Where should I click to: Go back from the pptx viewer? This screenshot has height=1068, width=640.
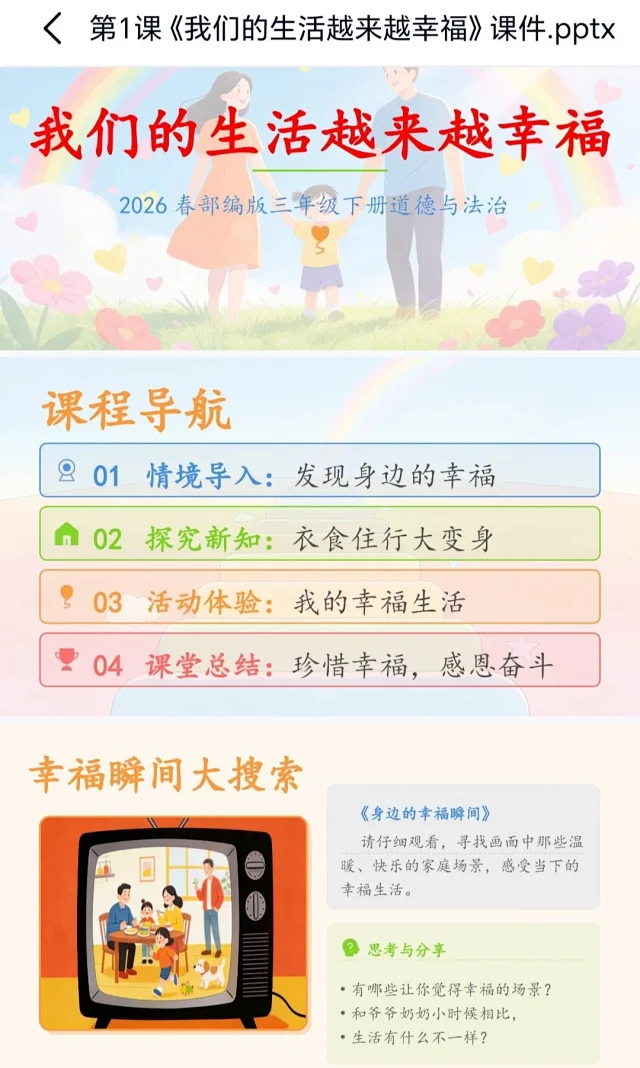[52, 29]
